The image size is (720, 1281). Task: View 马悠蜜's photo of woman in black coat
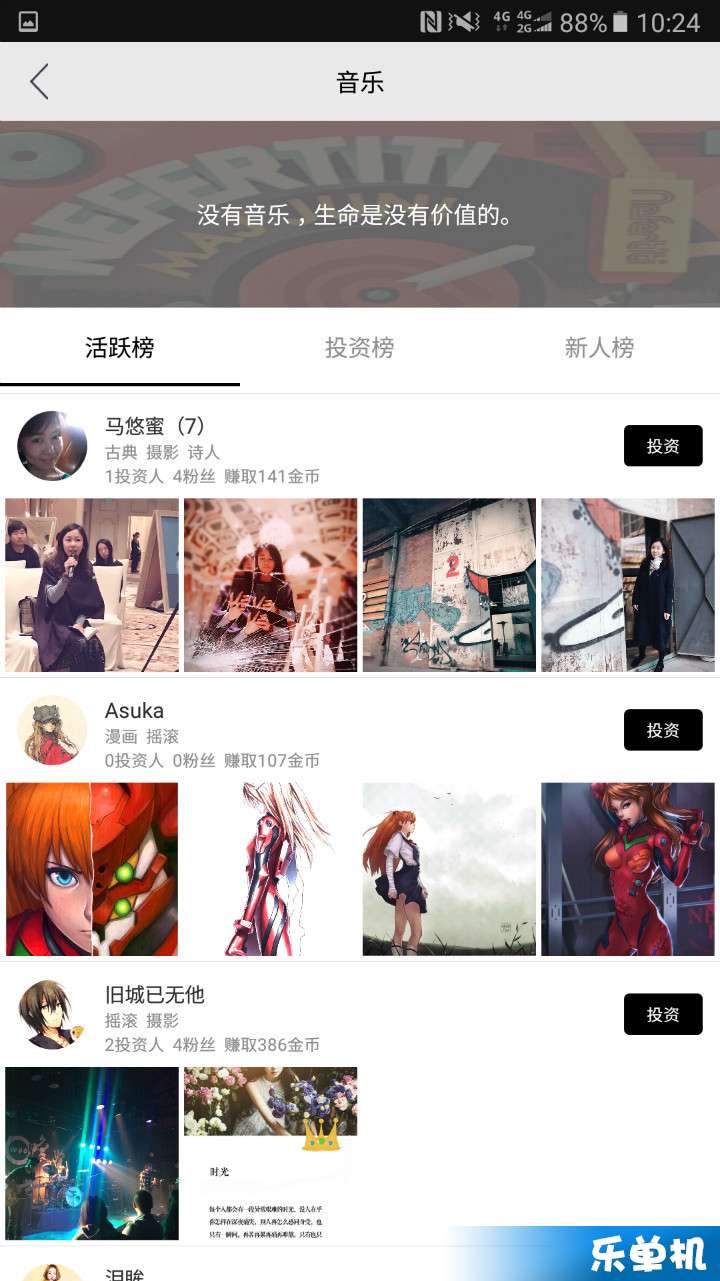(628, 585)
